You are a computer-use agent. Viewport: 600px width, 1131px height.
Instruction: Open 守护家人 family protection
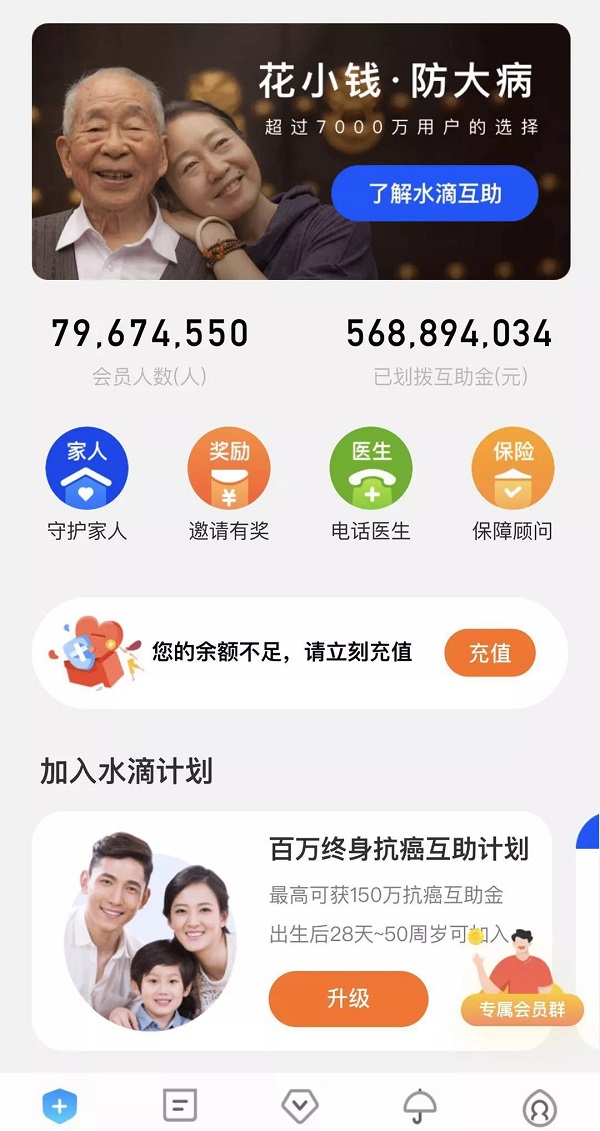[x=87, y=469]
